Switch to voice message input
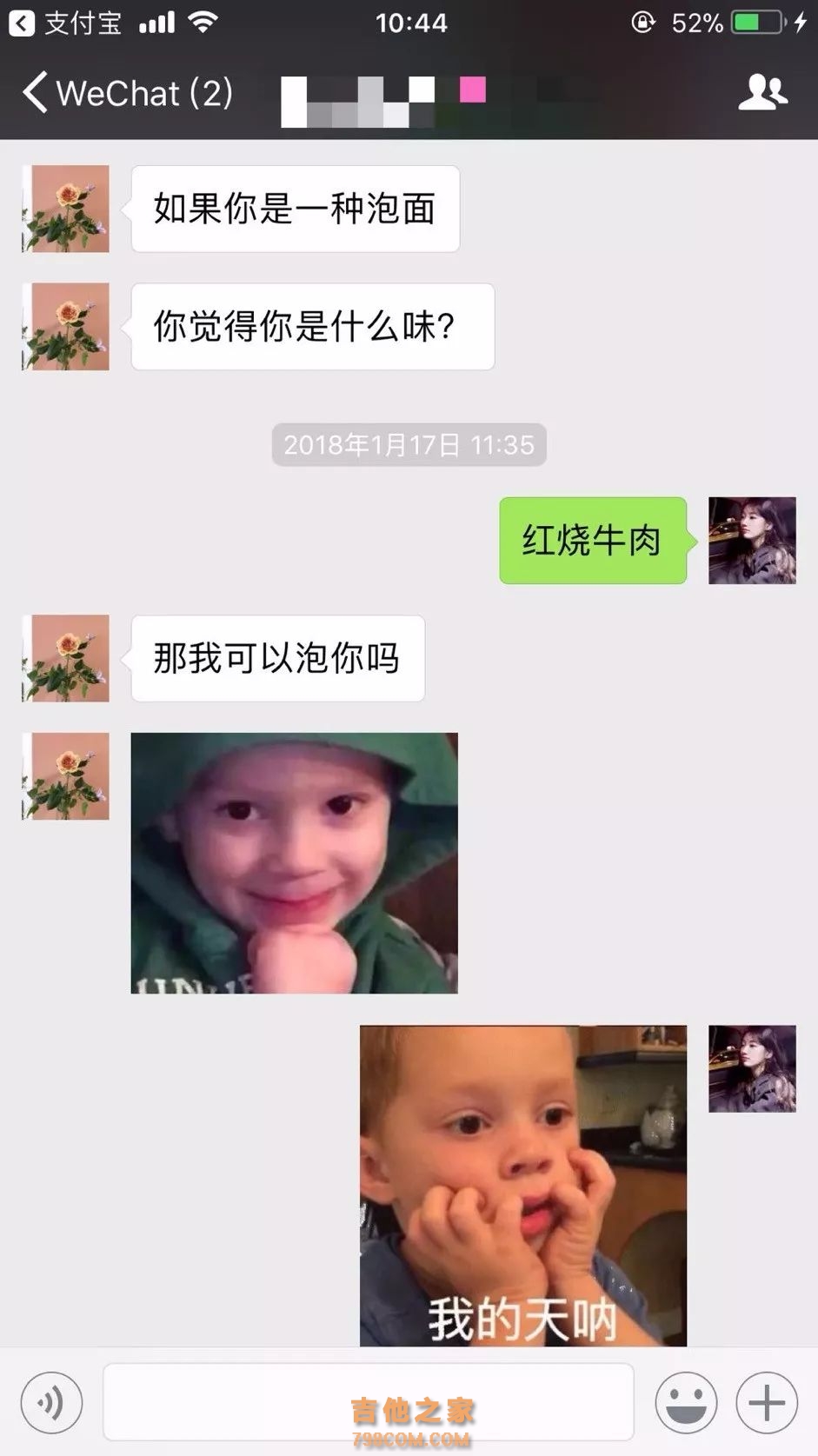 pos(51,1402)
